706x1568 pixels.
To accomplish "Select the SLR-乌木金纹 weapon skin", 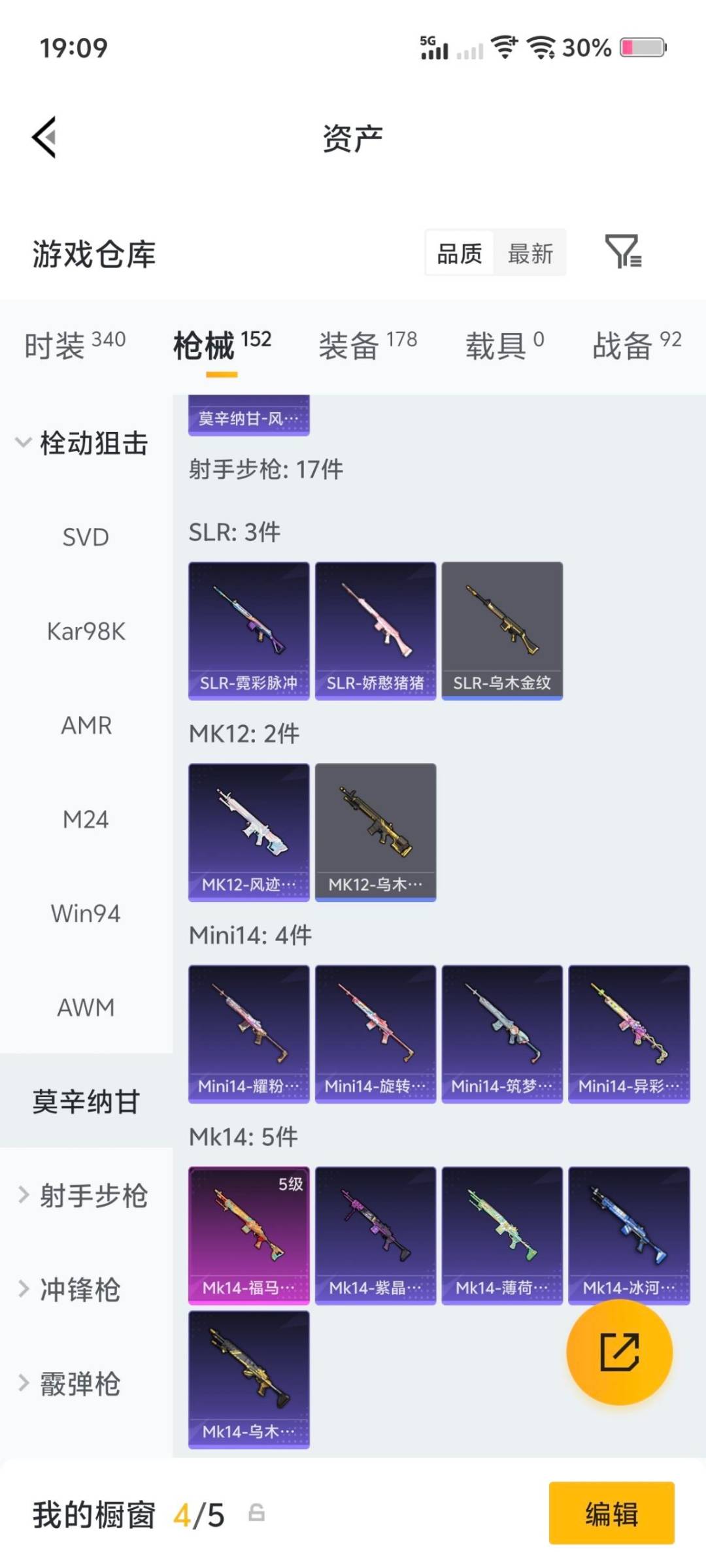I will pyautogui.click(x=501, y=627).
